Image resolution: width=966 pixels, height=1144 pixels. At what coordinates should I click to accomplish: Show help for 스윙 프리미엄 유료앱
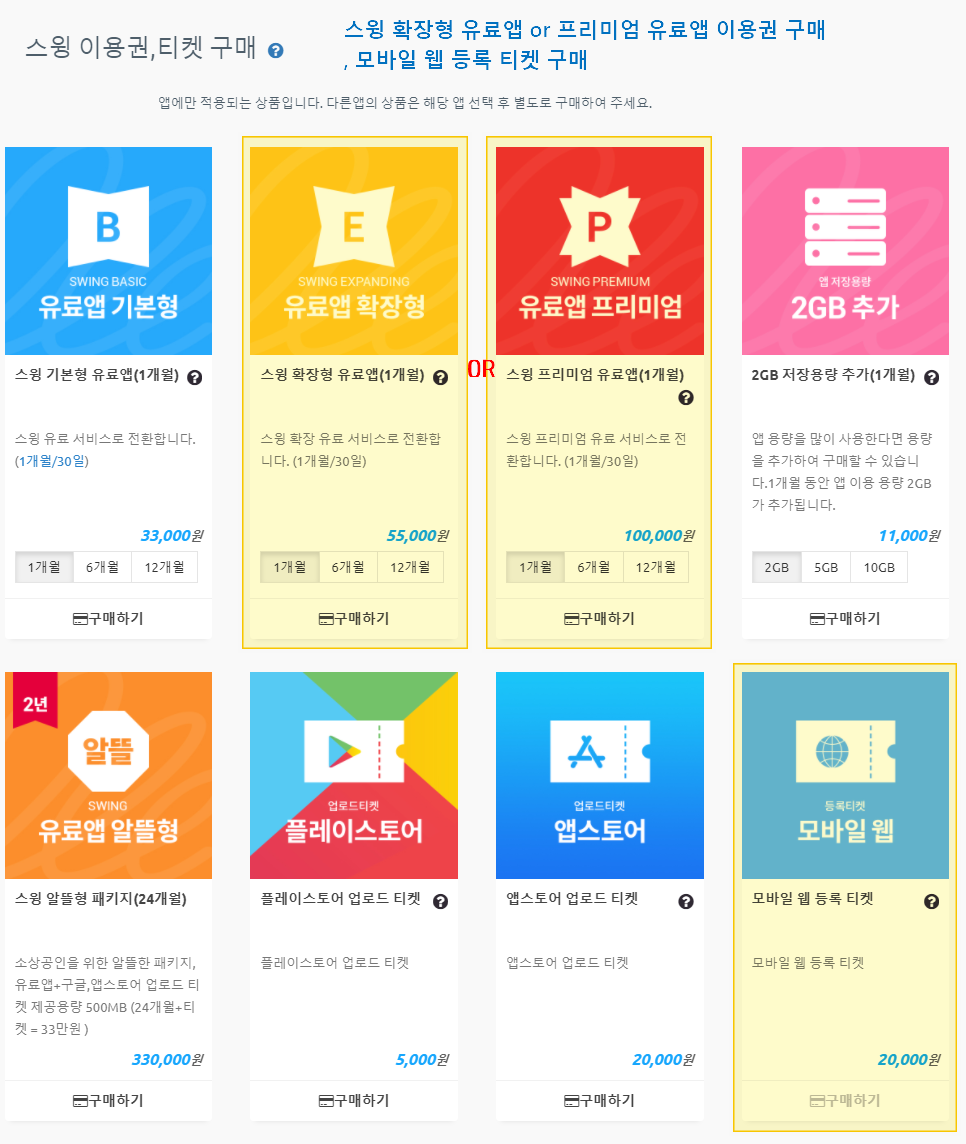click(686, 398)
